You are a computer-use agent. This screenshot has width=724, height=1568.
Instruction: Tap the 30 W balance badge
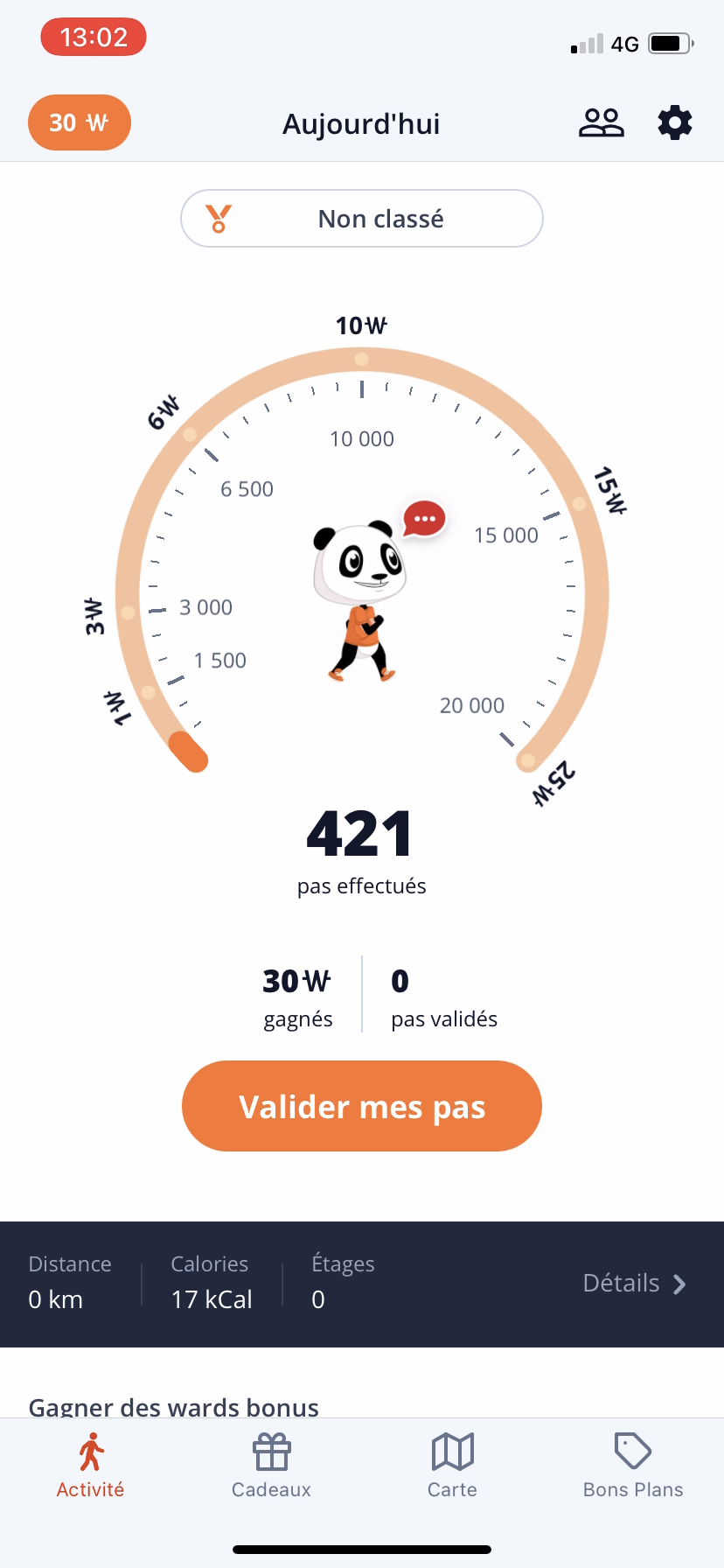pos(80,122)
